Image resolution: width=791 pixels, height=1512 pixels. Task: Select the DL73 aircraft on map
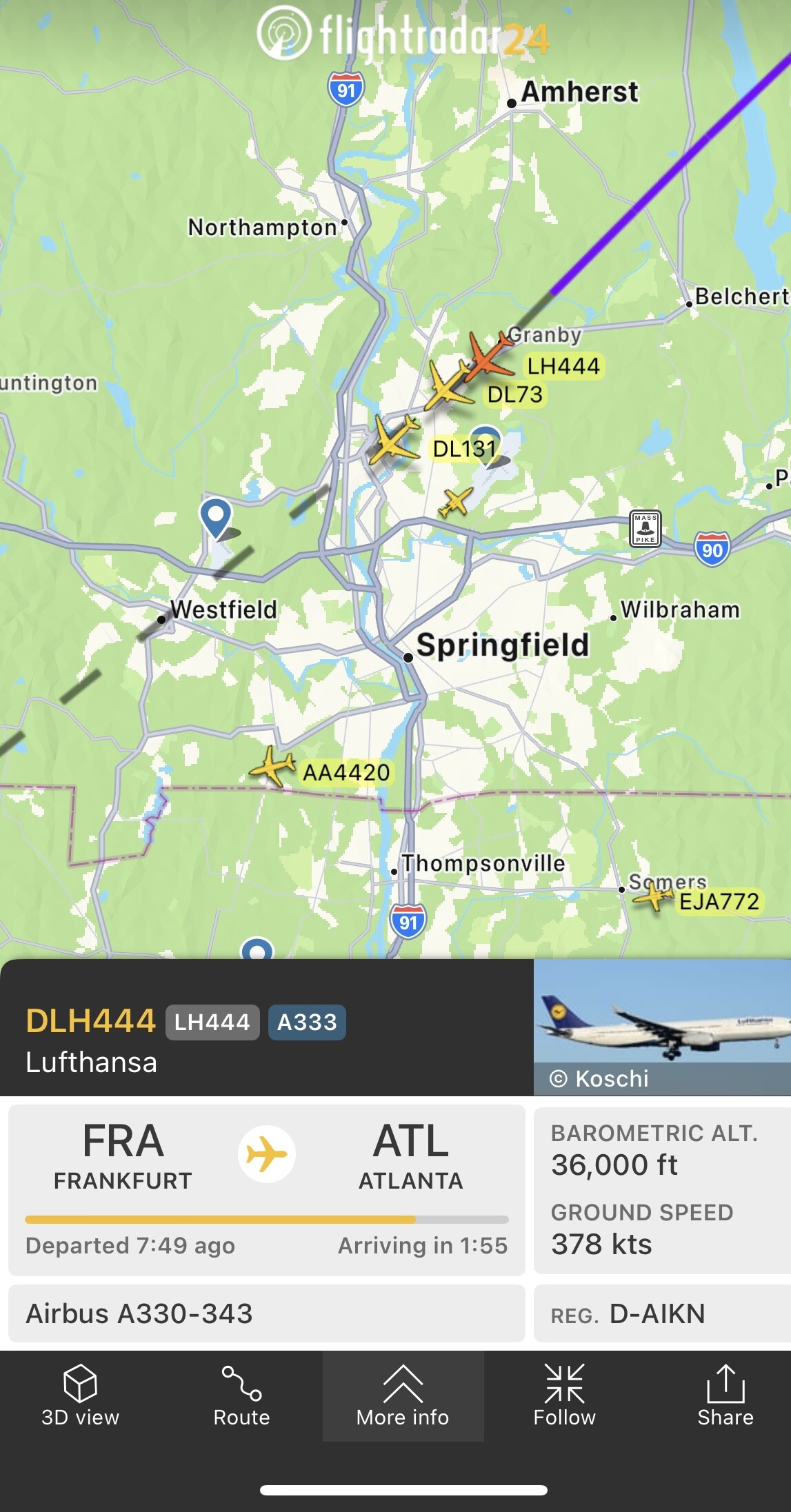[x=449, y=385]
